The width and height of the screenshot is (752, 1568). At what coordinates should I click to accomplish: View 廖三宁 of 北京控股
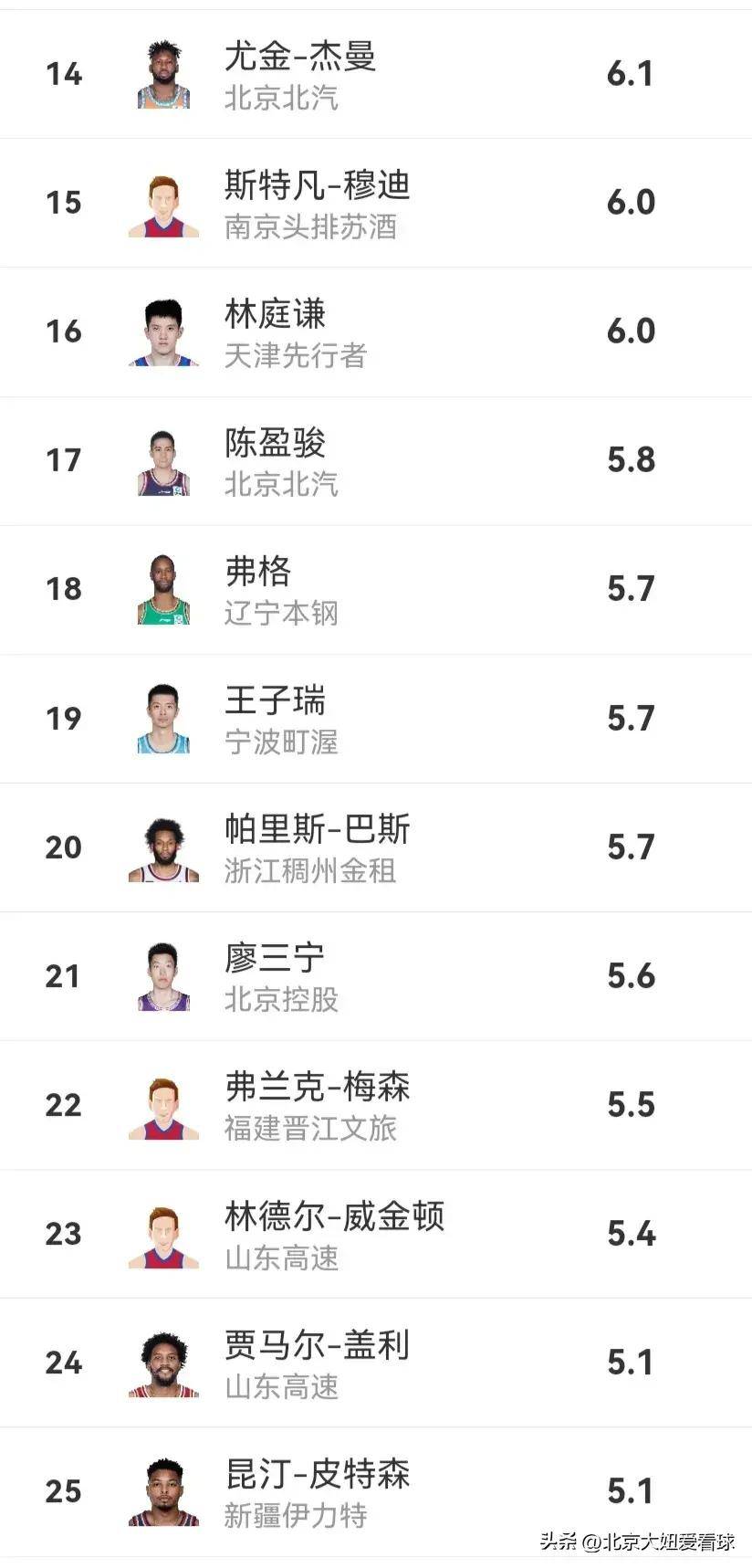pos(275,959)
